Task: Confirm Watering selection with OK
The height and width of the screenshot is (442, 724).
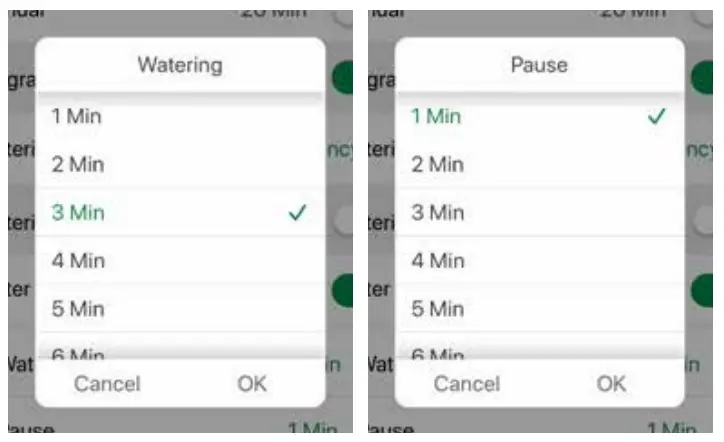Action: [x=252, y=384]
